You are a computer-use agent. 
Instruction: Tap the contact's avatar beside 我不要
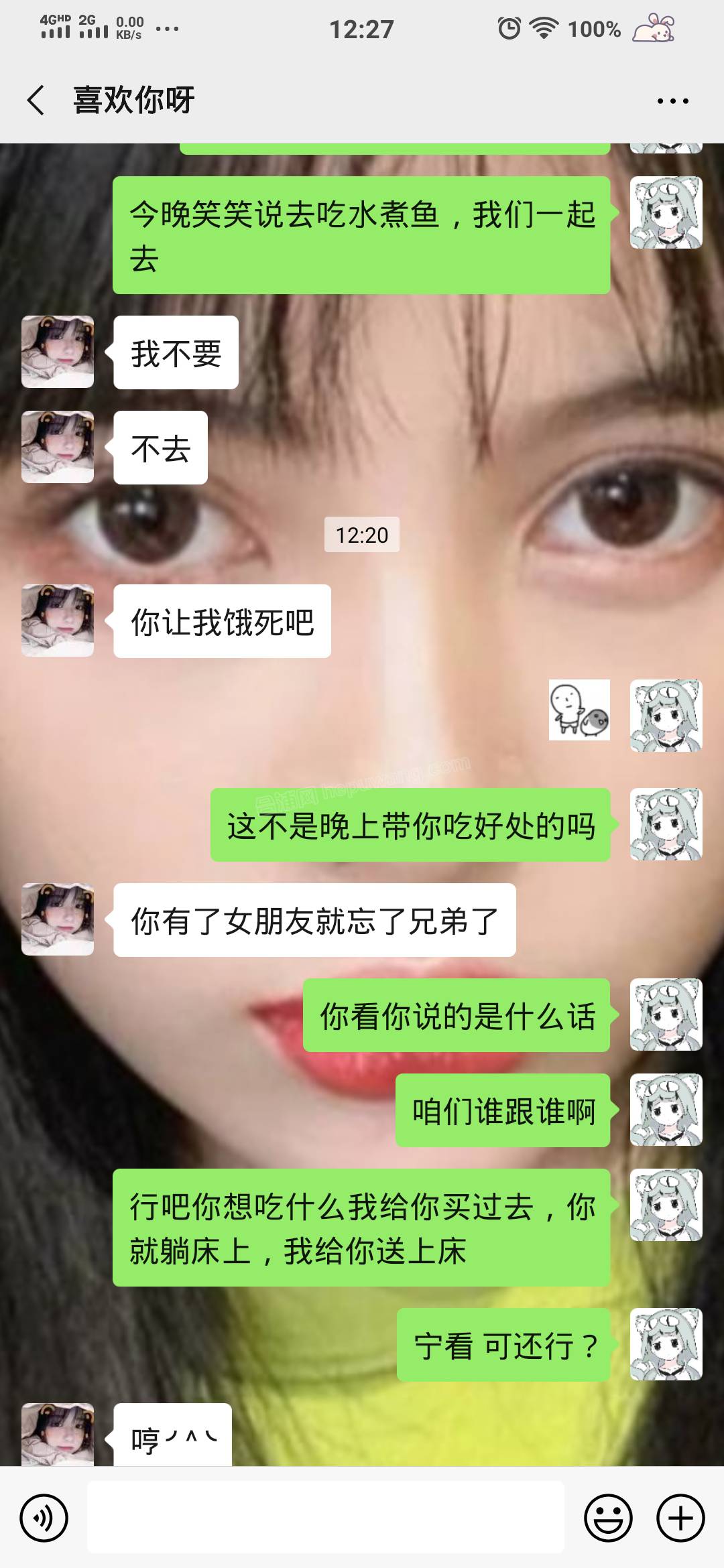[x=58, y=352]
